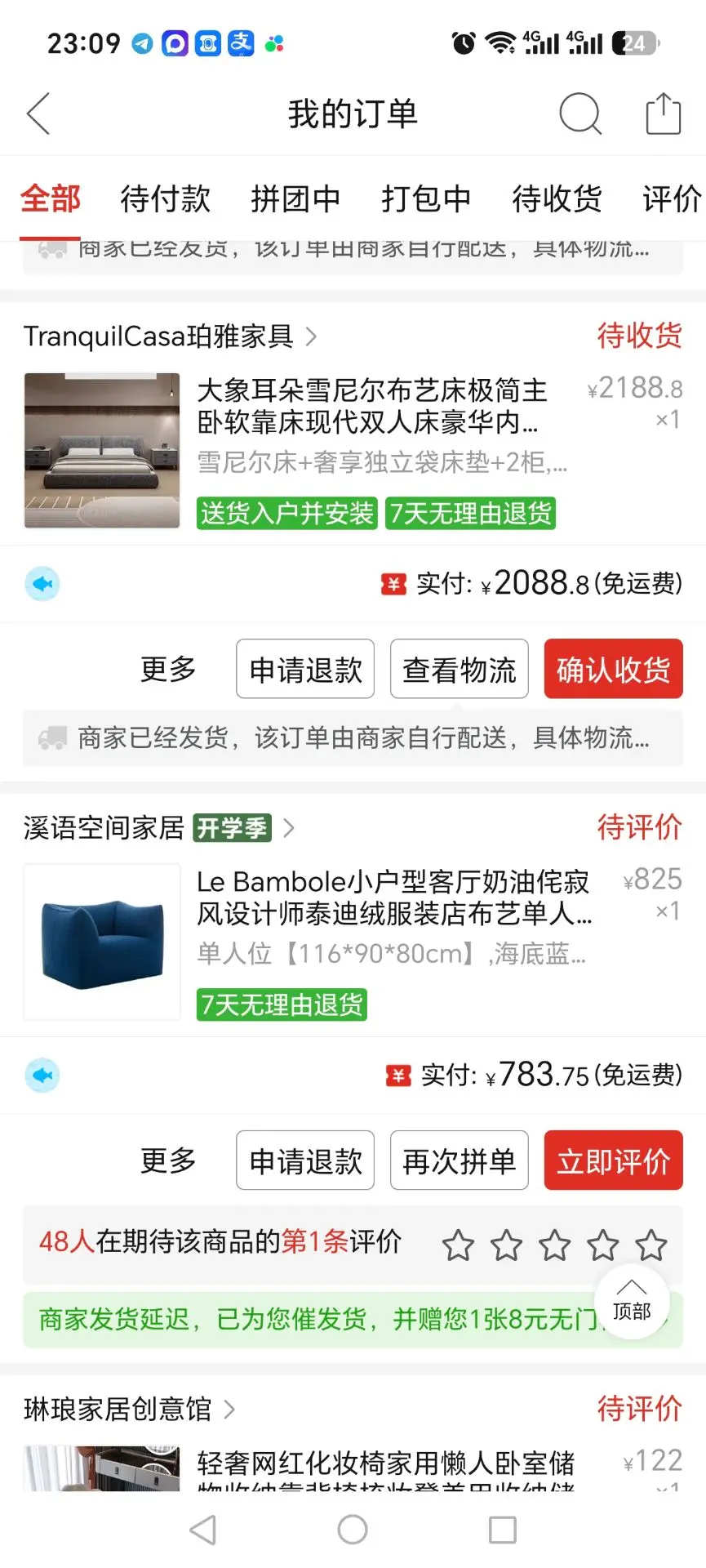Open the order search icon
Viewport: 706px width, 1568px height.
(580, 114)
